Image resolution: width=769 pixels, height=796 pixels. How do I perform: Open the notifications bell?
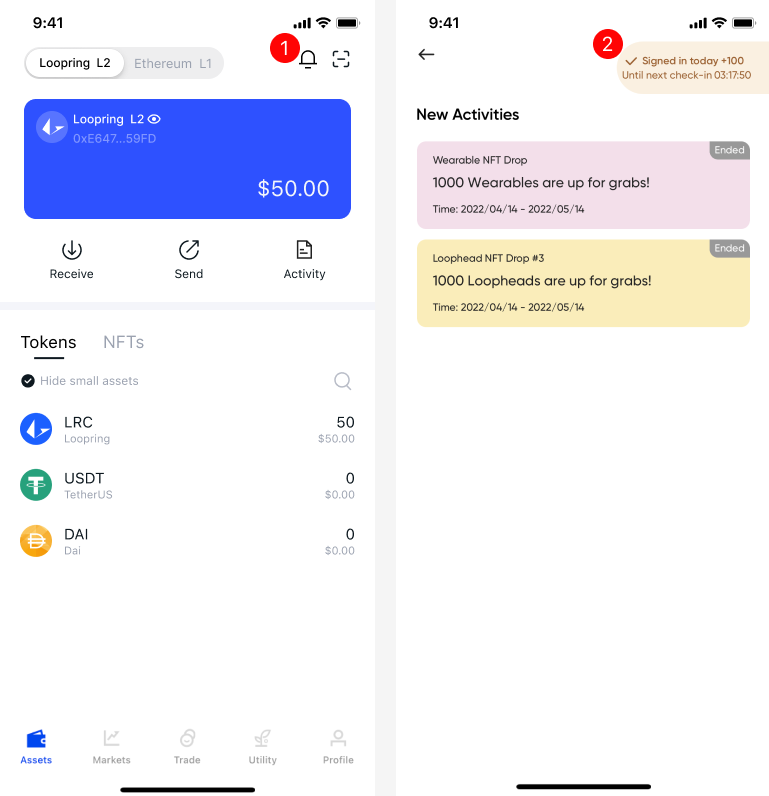coord(308,59)
